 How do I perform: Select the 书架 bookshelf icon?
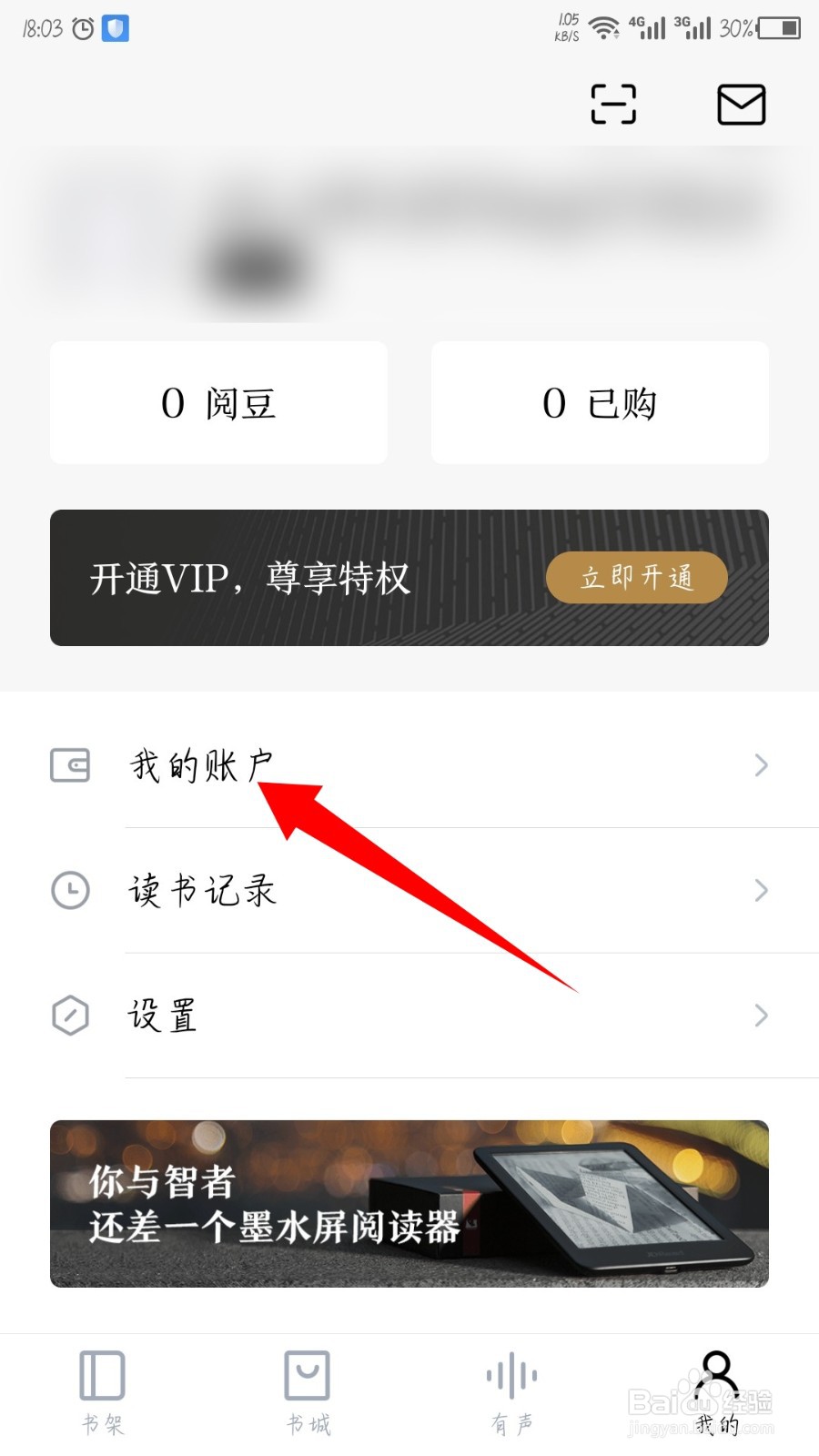pyautogui.click(x=101, y=1374)
